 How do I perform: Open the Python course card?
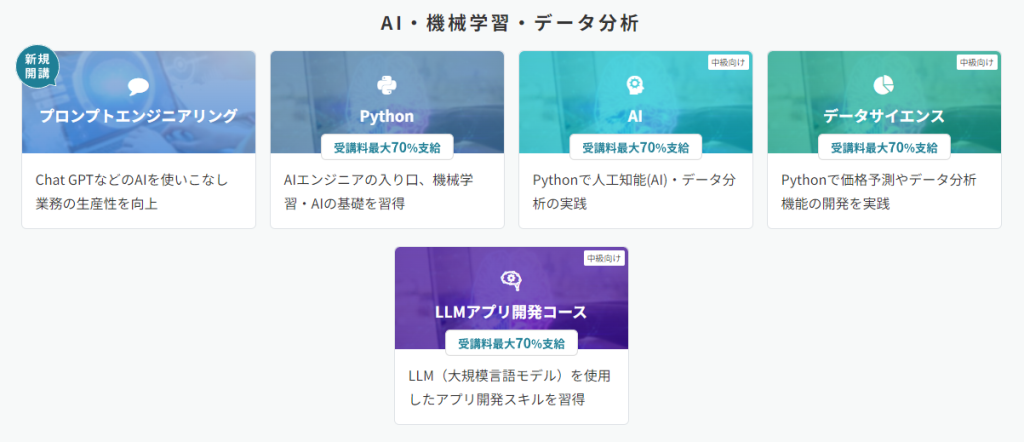(387, 116)
